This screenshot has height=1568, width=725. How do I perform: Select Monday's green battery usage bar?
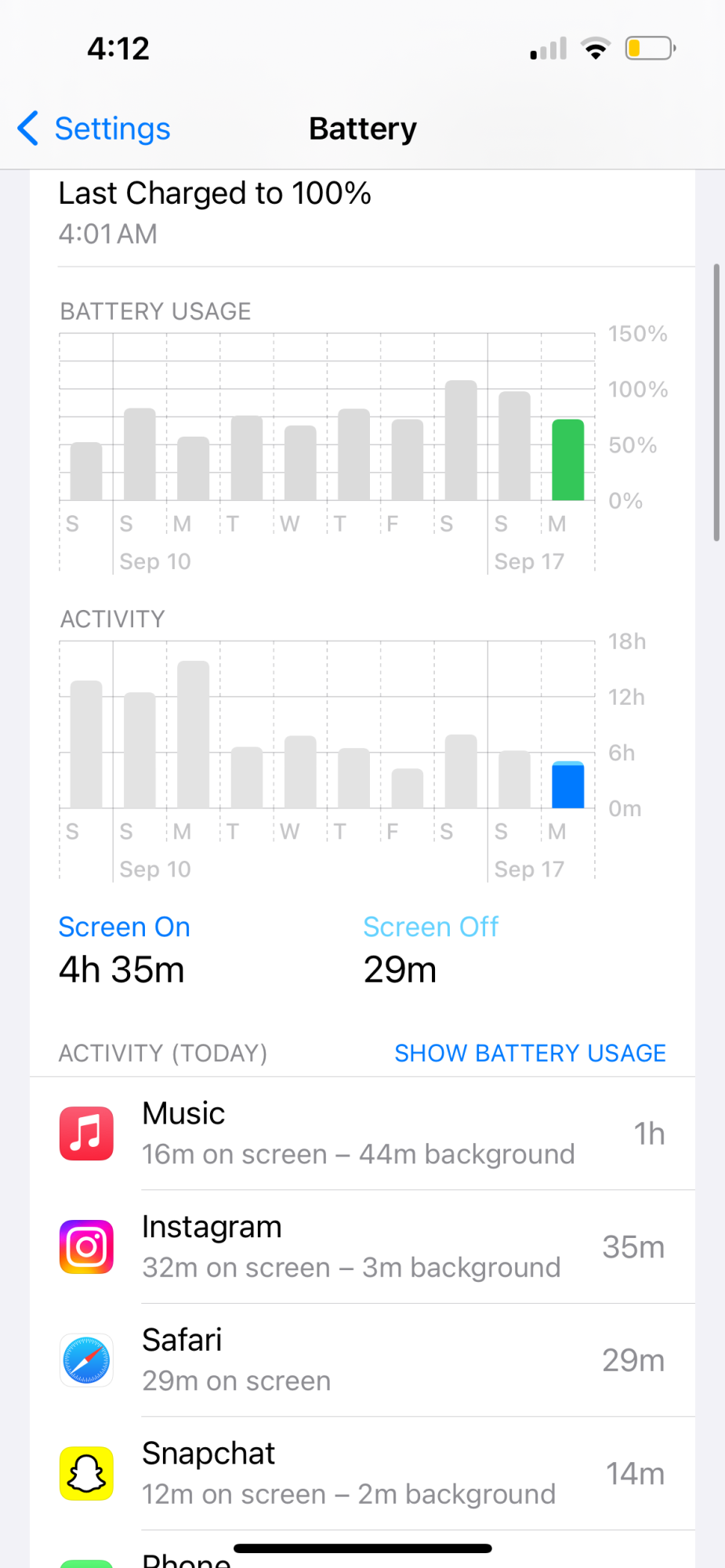pos(567,460)
